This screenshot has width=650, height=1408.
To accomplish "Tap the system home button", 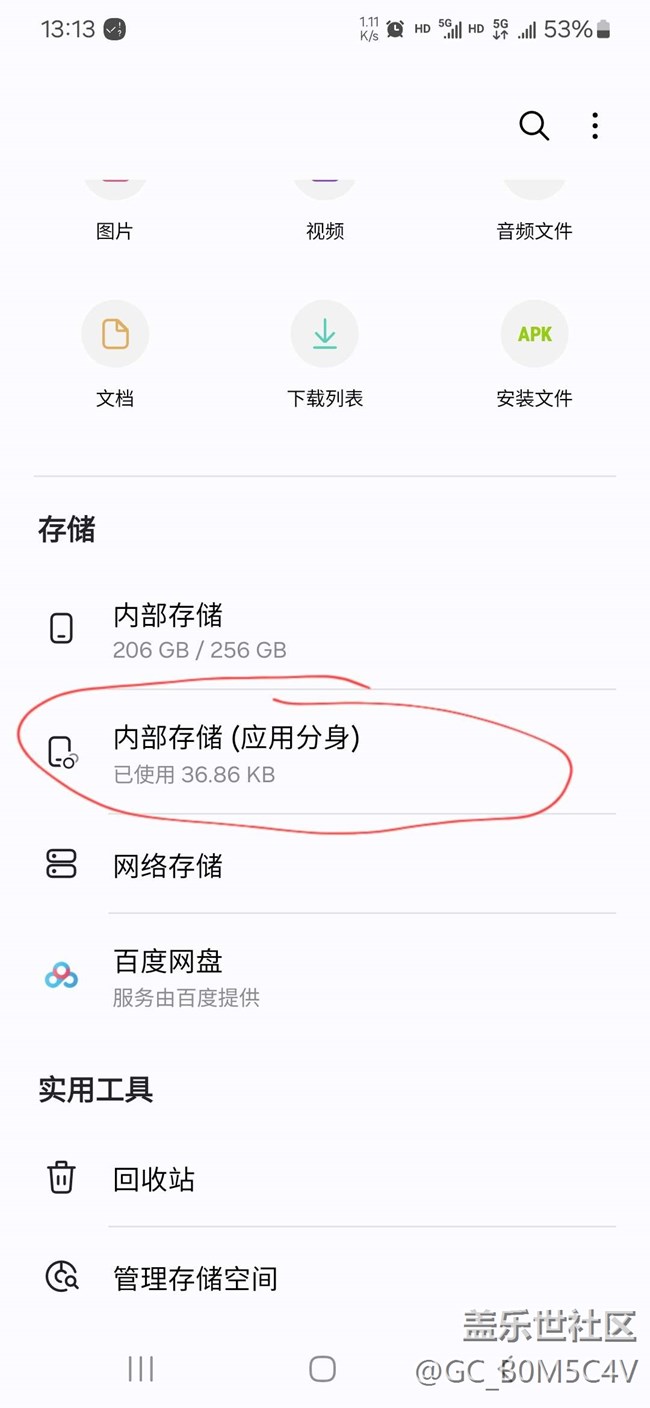I will pyautogui.click(x=322, y=1368).
